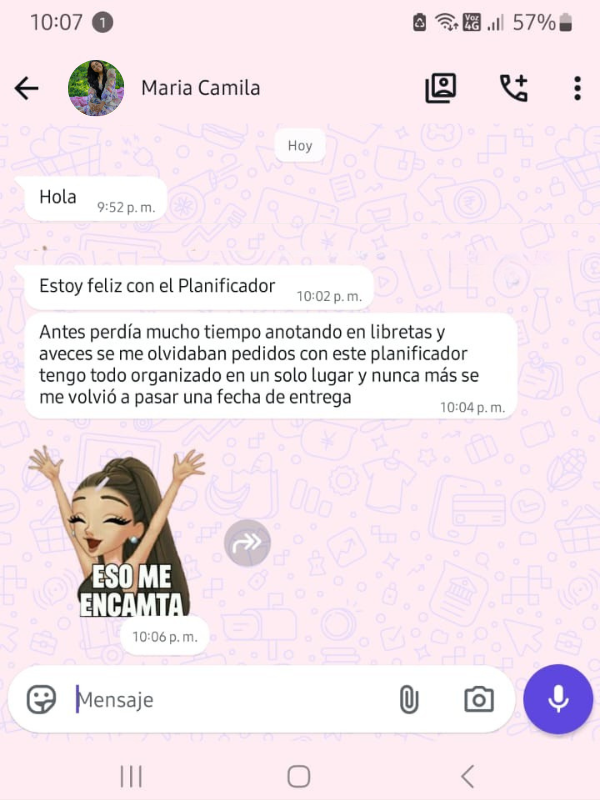
Task: Tap the system home button
Action: pyautogui.click(x=298, y=776)
